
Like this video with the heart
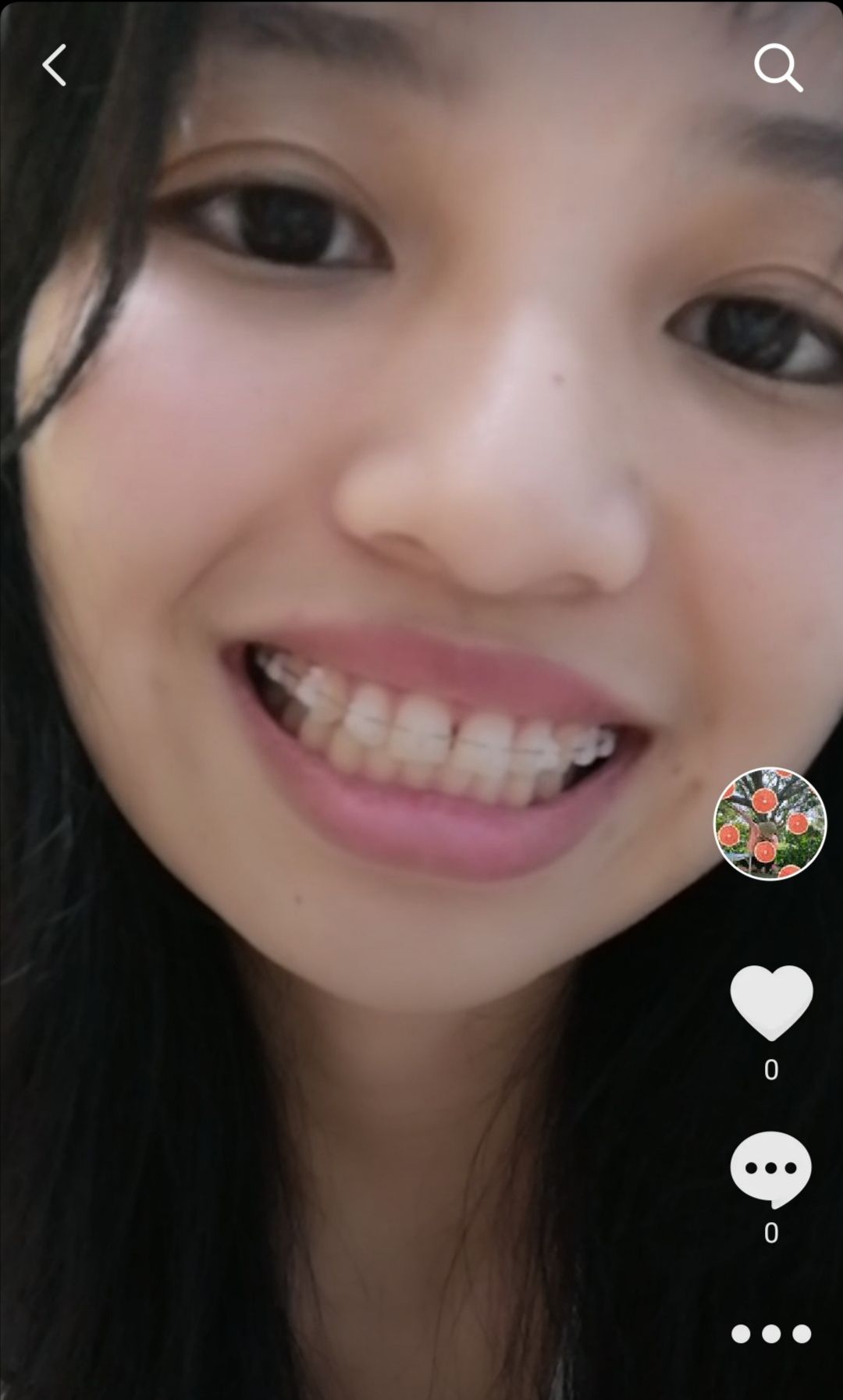click(771, 1002)
